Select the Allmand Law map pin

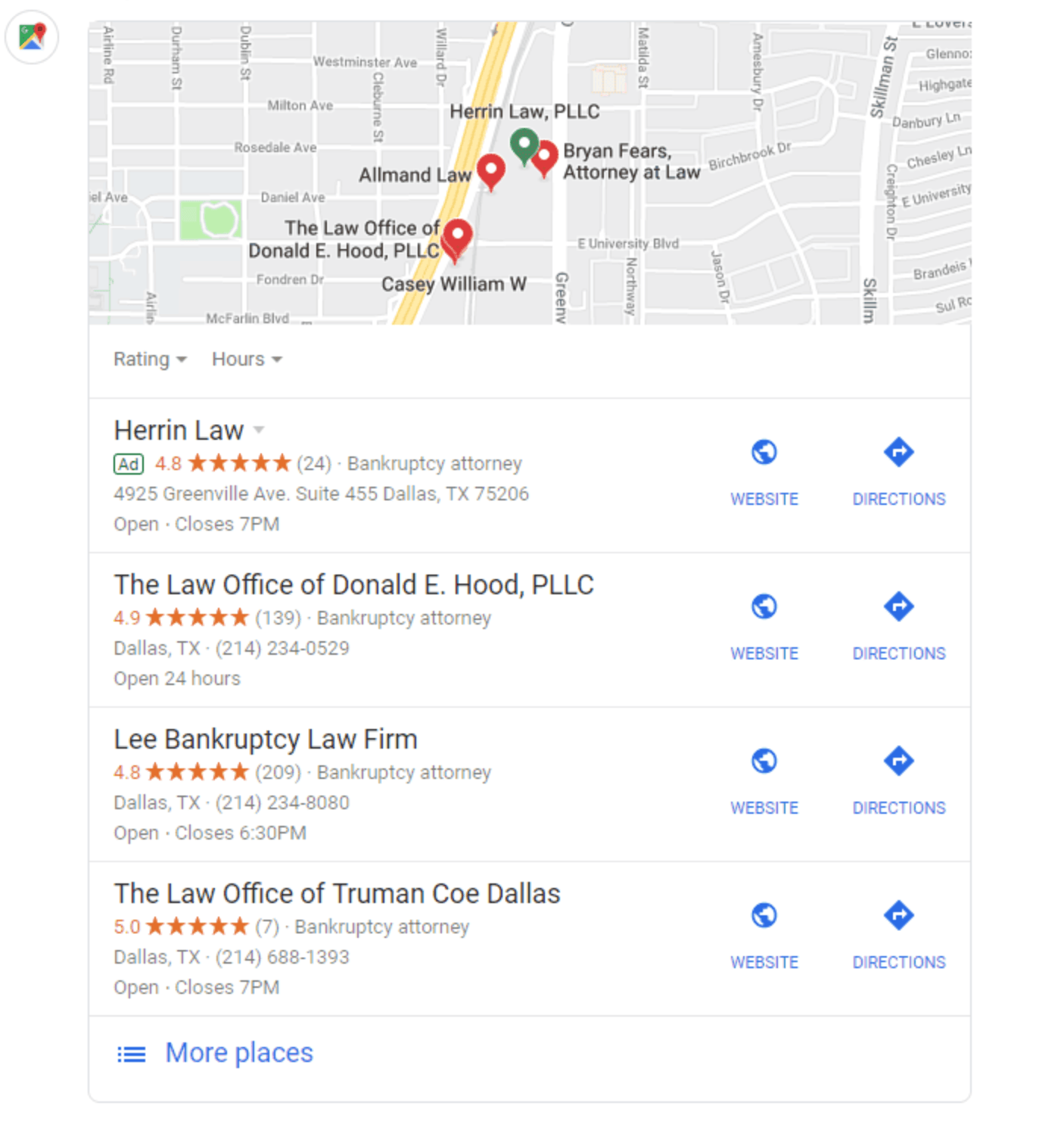tap(491, 171)
